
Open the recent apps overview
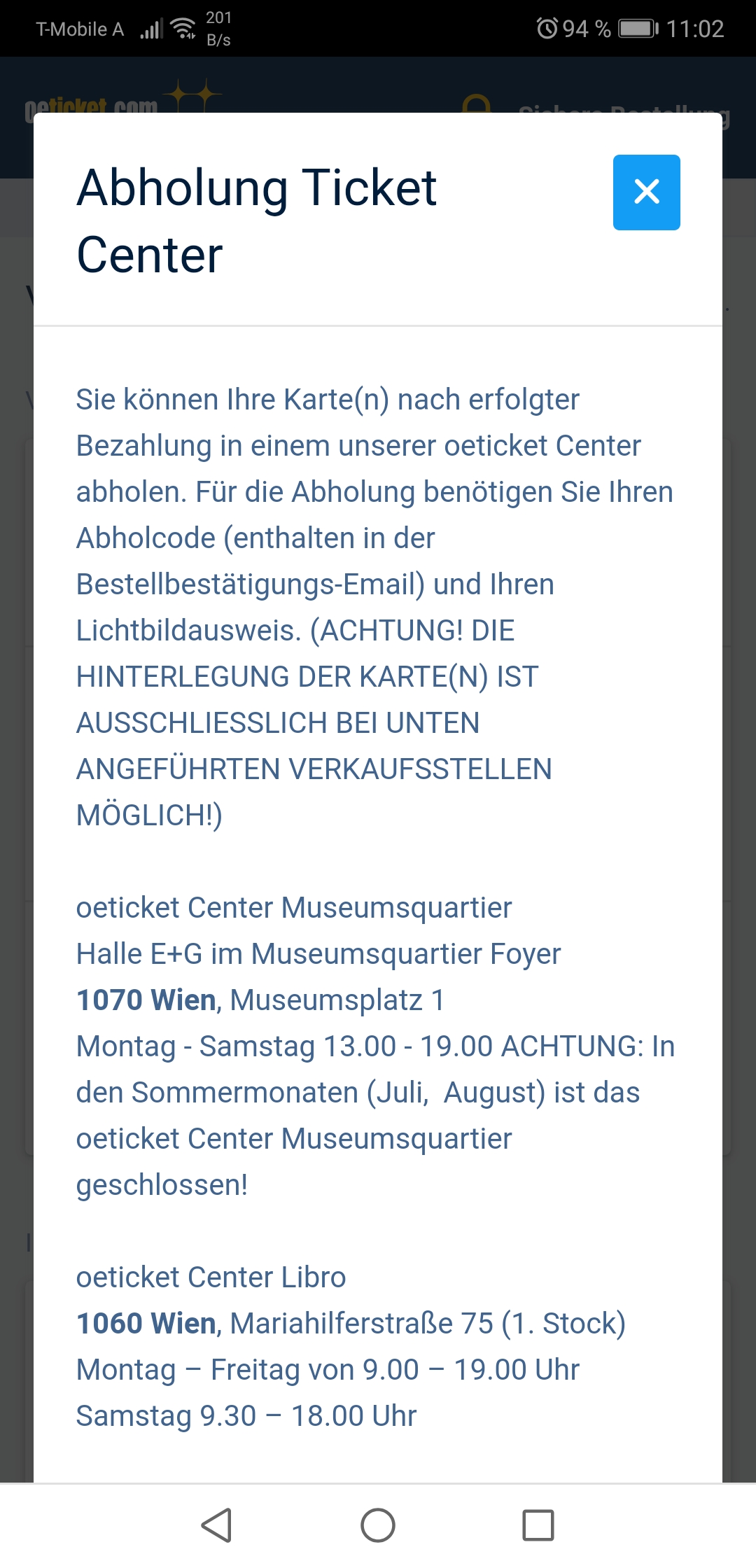[x=538, y=1525]
